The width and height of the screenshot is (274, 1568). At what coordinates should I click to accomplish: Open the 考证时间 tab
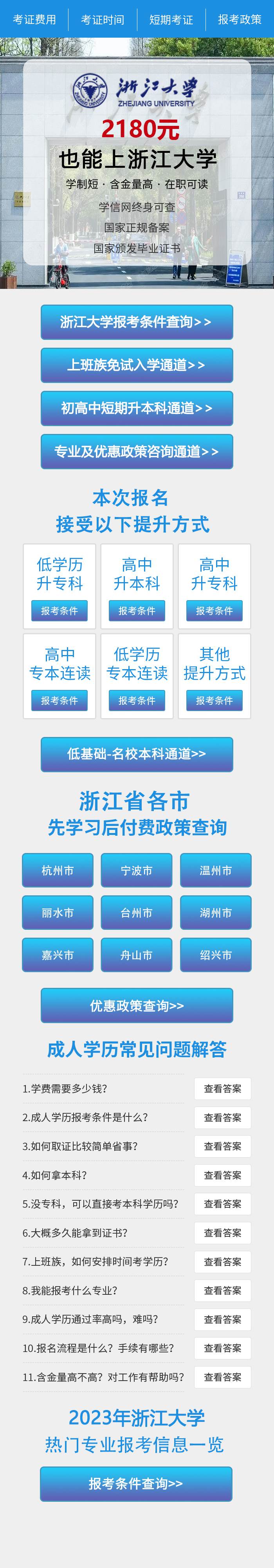coord(103,20)
